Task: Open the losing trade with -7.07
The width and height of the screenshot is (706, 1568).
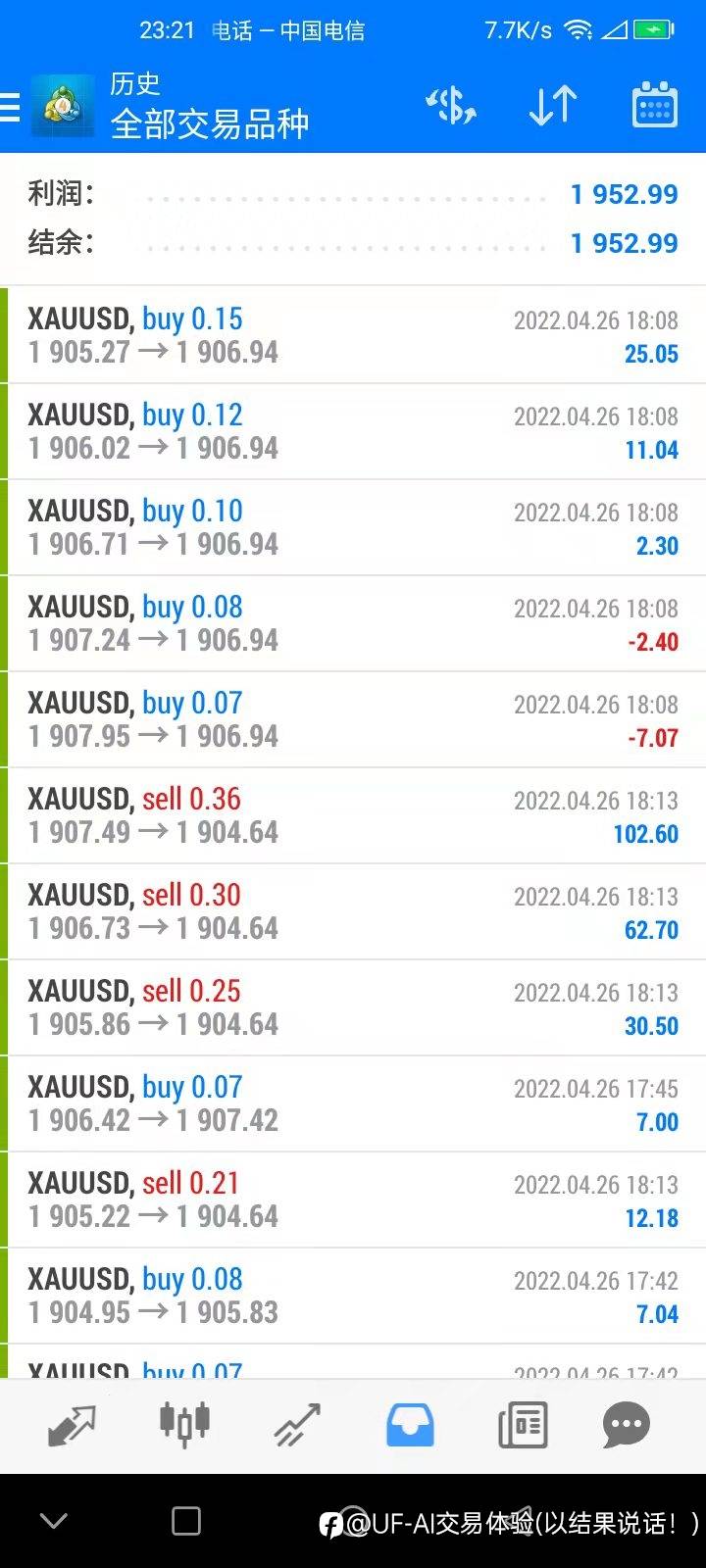Action: [x=353, y=719]
